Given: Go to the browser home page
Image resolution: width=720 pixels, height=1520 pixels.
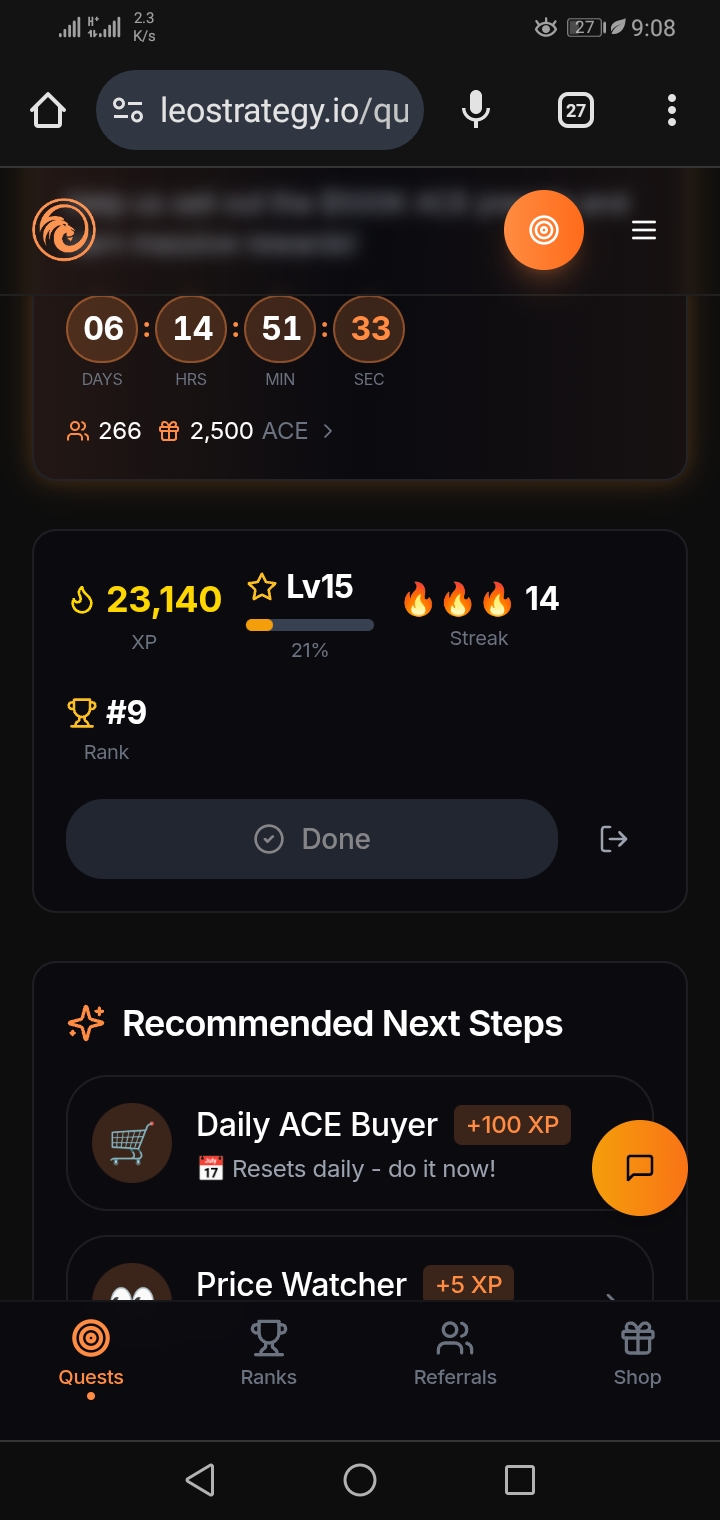Looking at the screenshot, I should [48, 110].
